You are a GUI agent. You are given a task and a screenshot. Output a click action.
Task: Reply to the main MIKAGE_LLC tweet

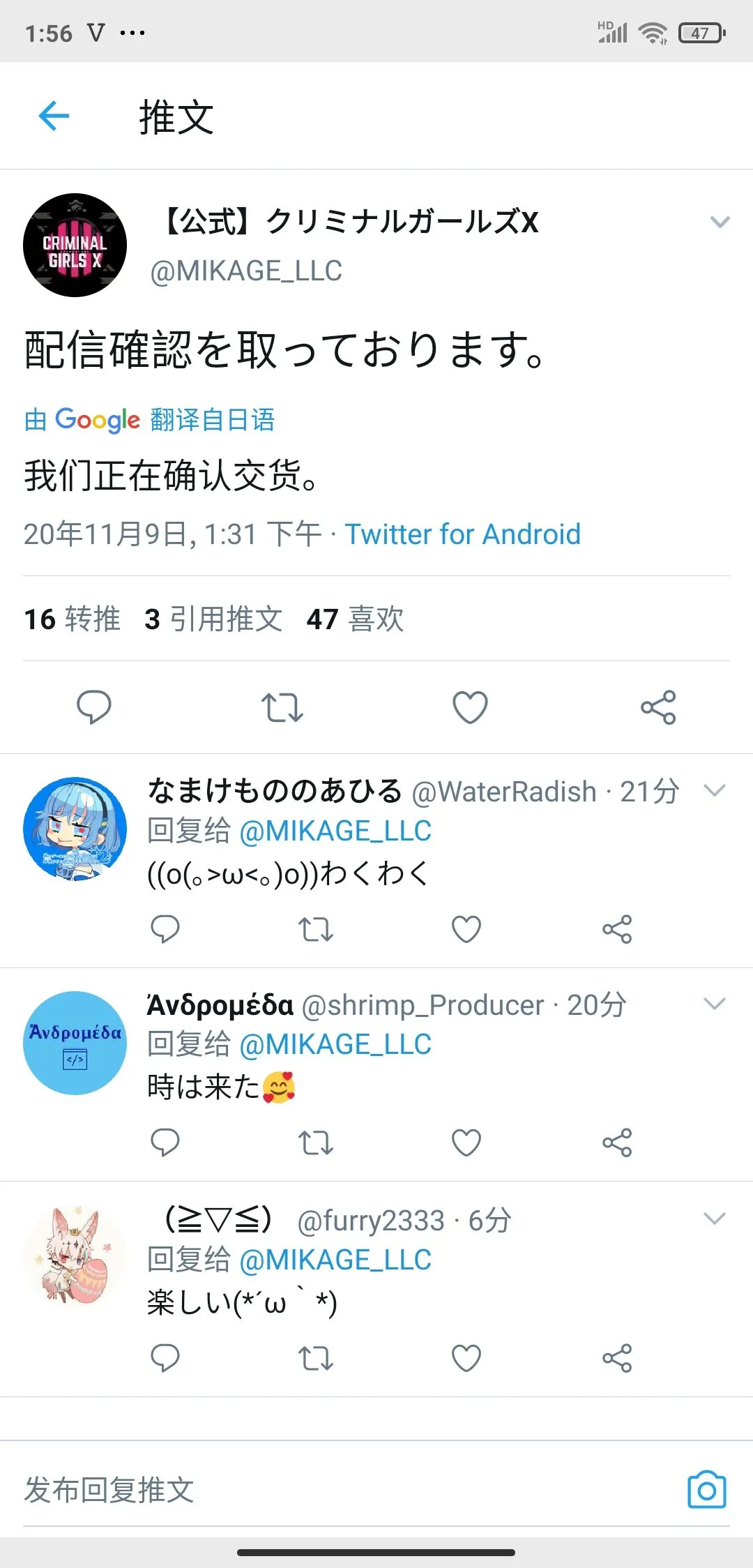(93, 707)
